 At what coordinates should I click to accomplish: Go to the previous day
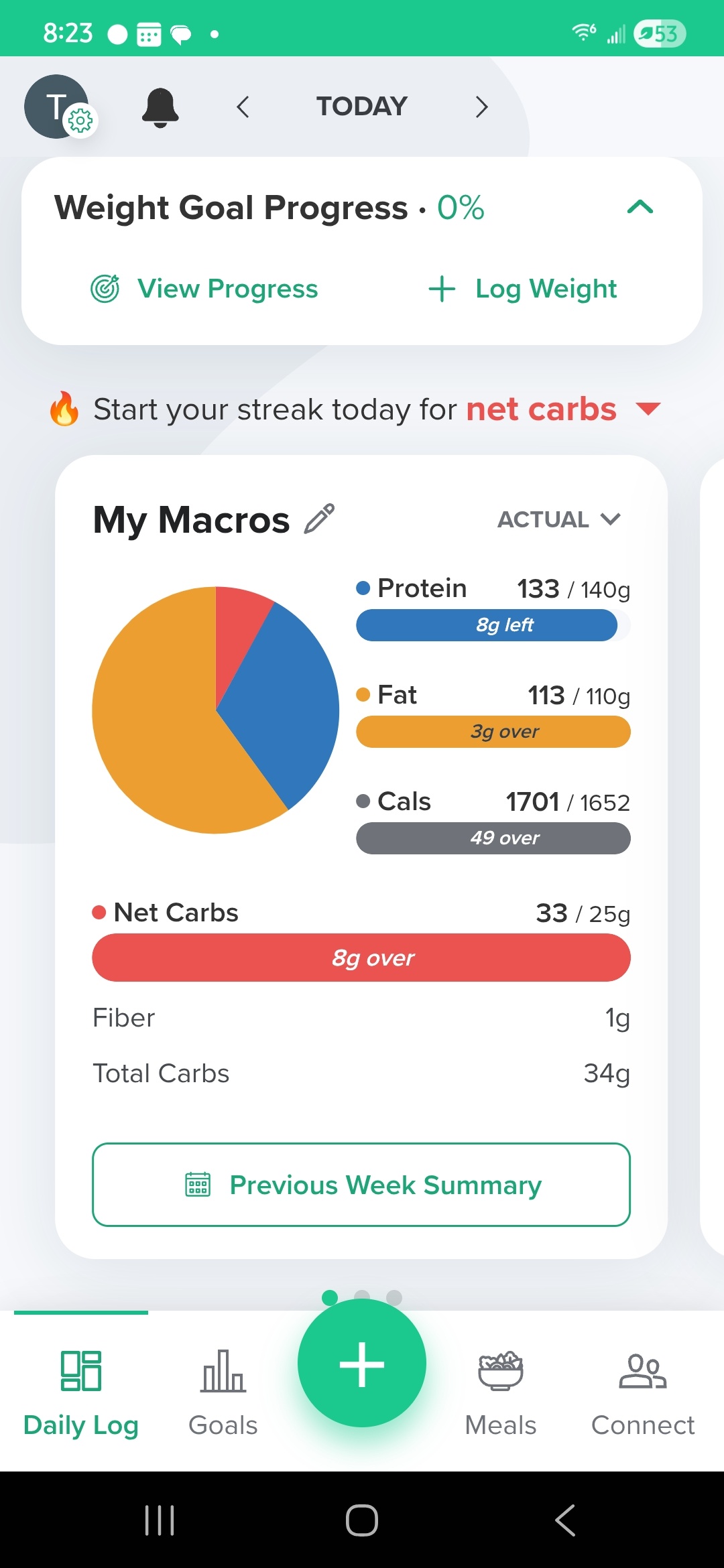pyautogui.click(x=243, y=107)
